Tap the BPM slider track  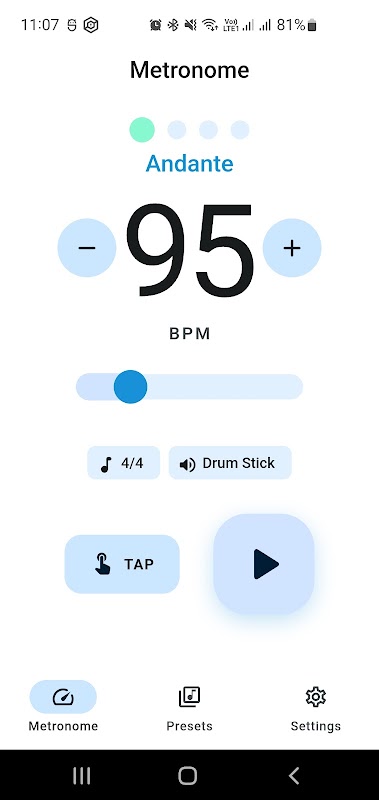(x=189, y=387)
